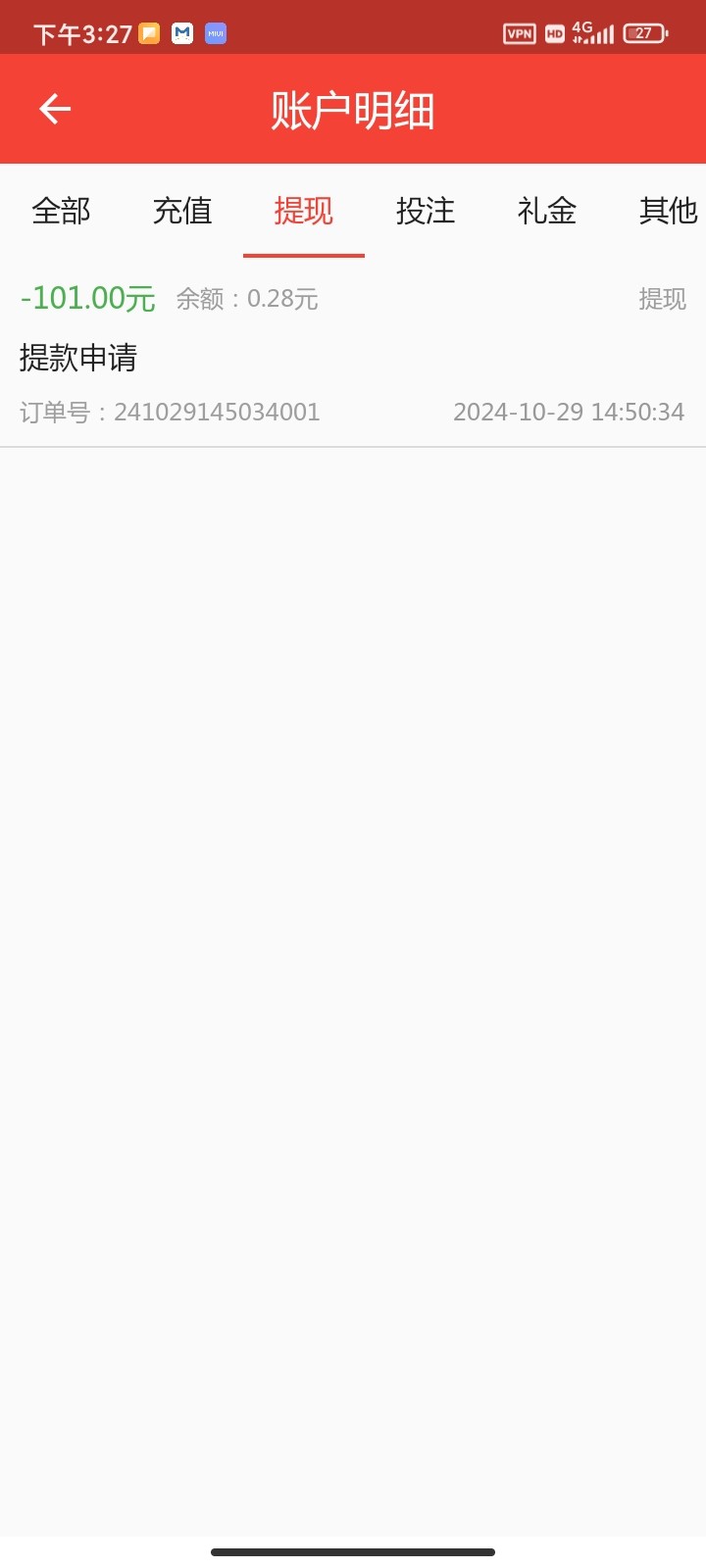
Task: Switch to the 其他 tab
Action: [668, 211]
